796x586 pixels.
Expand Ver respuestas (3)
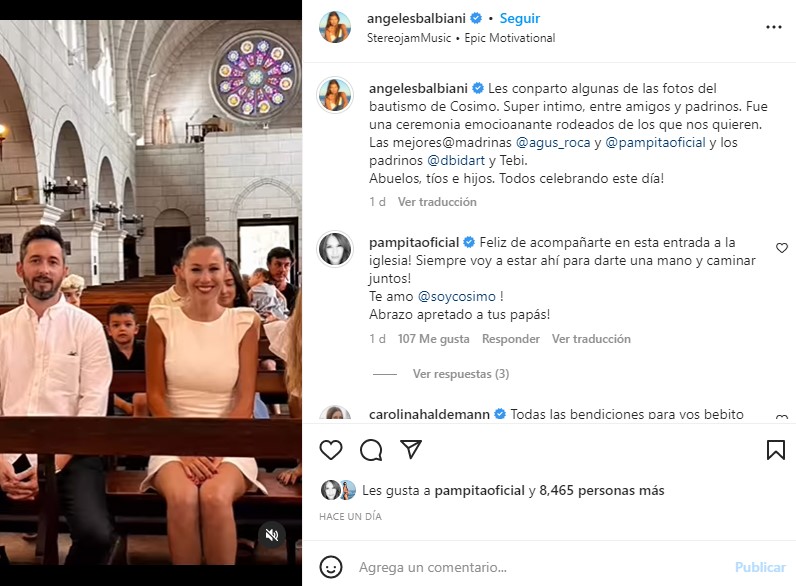click(x=461, y=374)
